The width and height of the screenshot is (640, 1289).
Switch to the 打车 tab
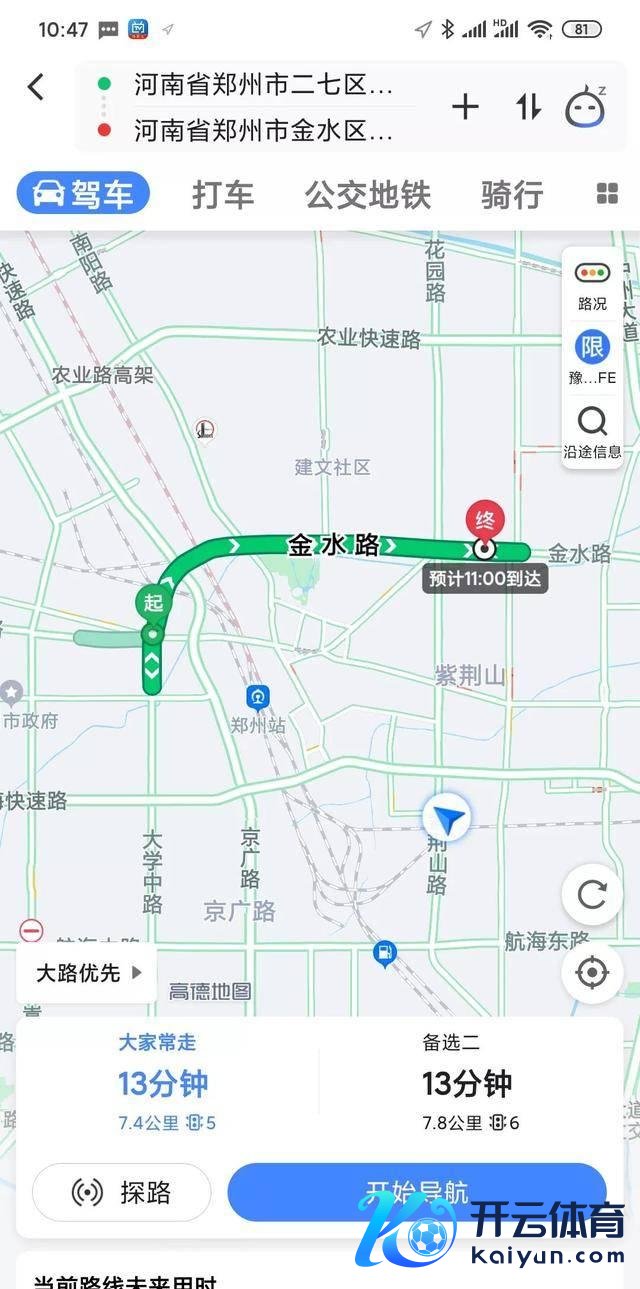click(x=223, y=195)
